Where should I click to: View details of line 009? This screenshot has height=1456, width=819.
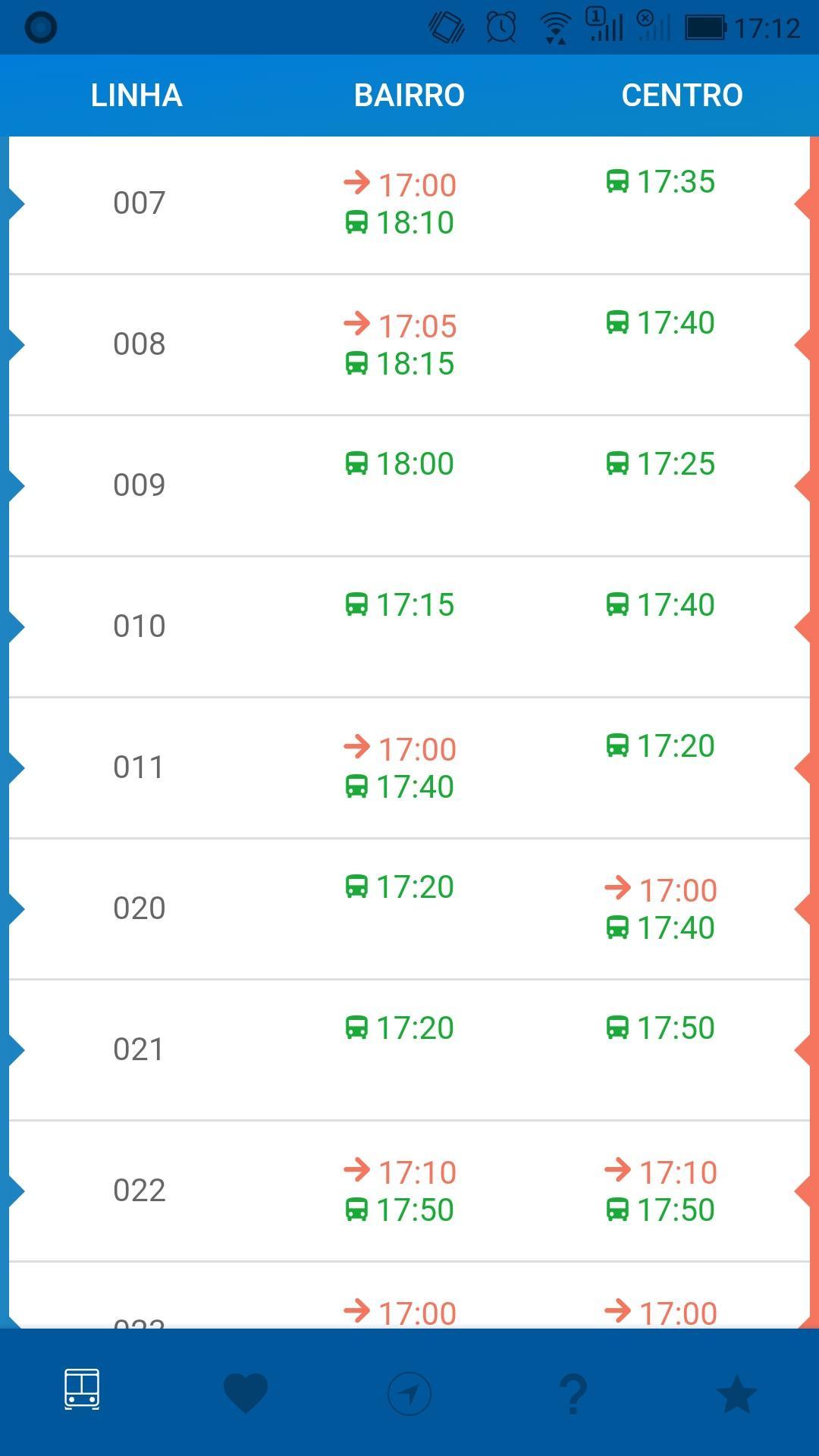coord(409,486)
